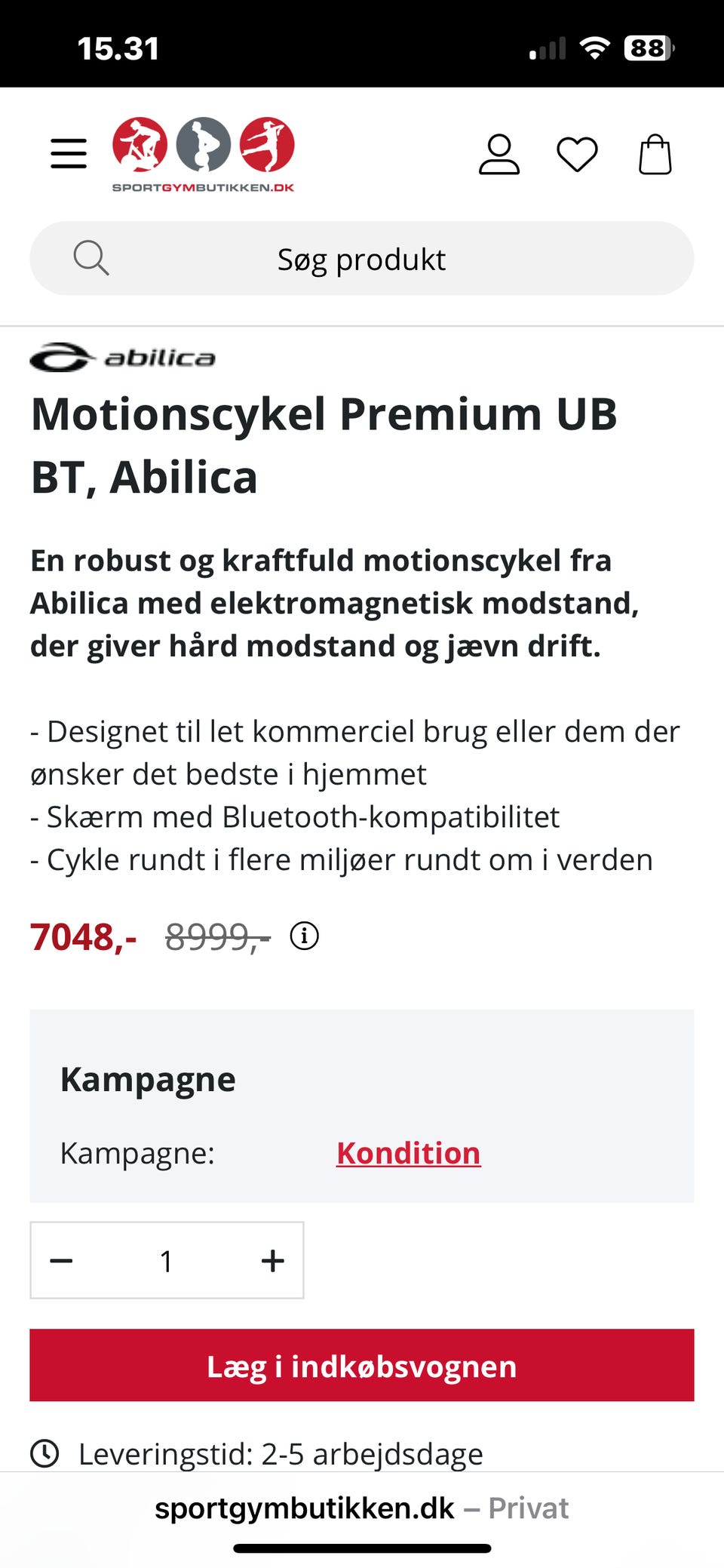Tap the Kampagne section heading
The width and height of the screenshot is (724, 1568).
click(148, 1078)
